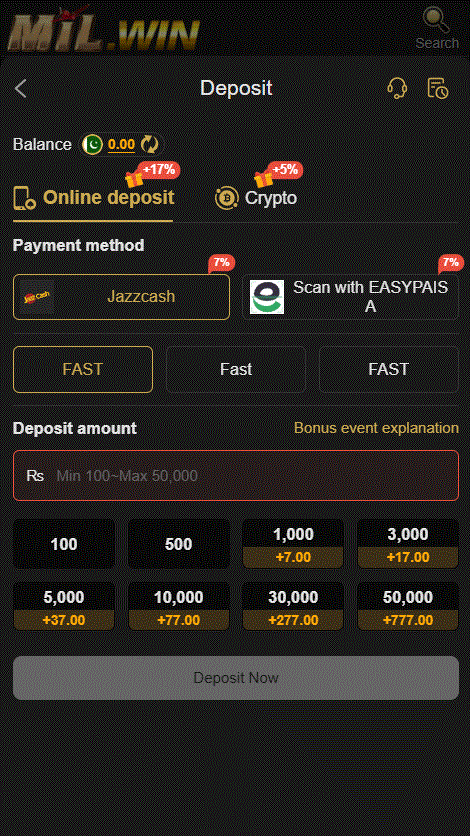Switch to the Crypto tab
470x836 pixels.
pos(256,198)
